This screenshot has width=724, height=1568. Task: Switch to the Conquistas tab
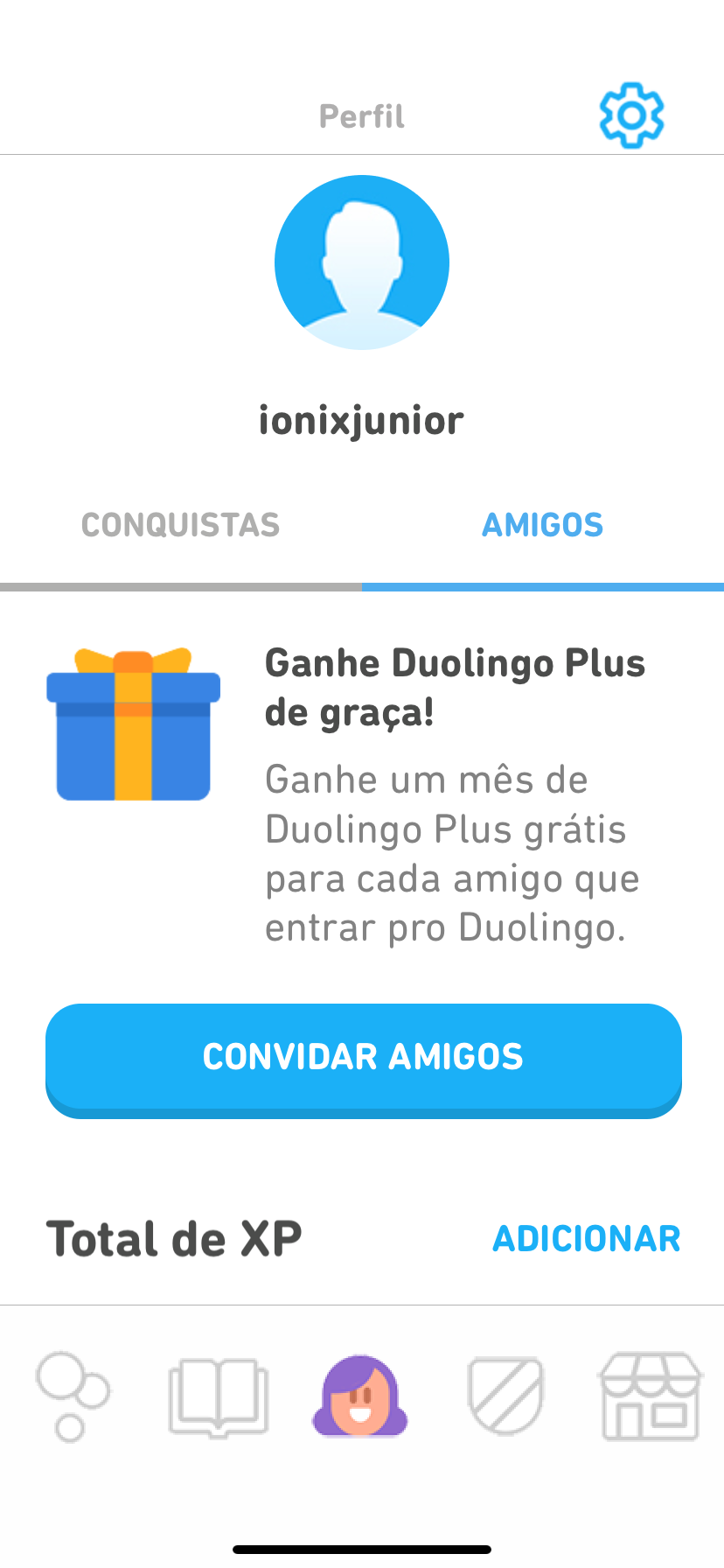pos(180,525)
